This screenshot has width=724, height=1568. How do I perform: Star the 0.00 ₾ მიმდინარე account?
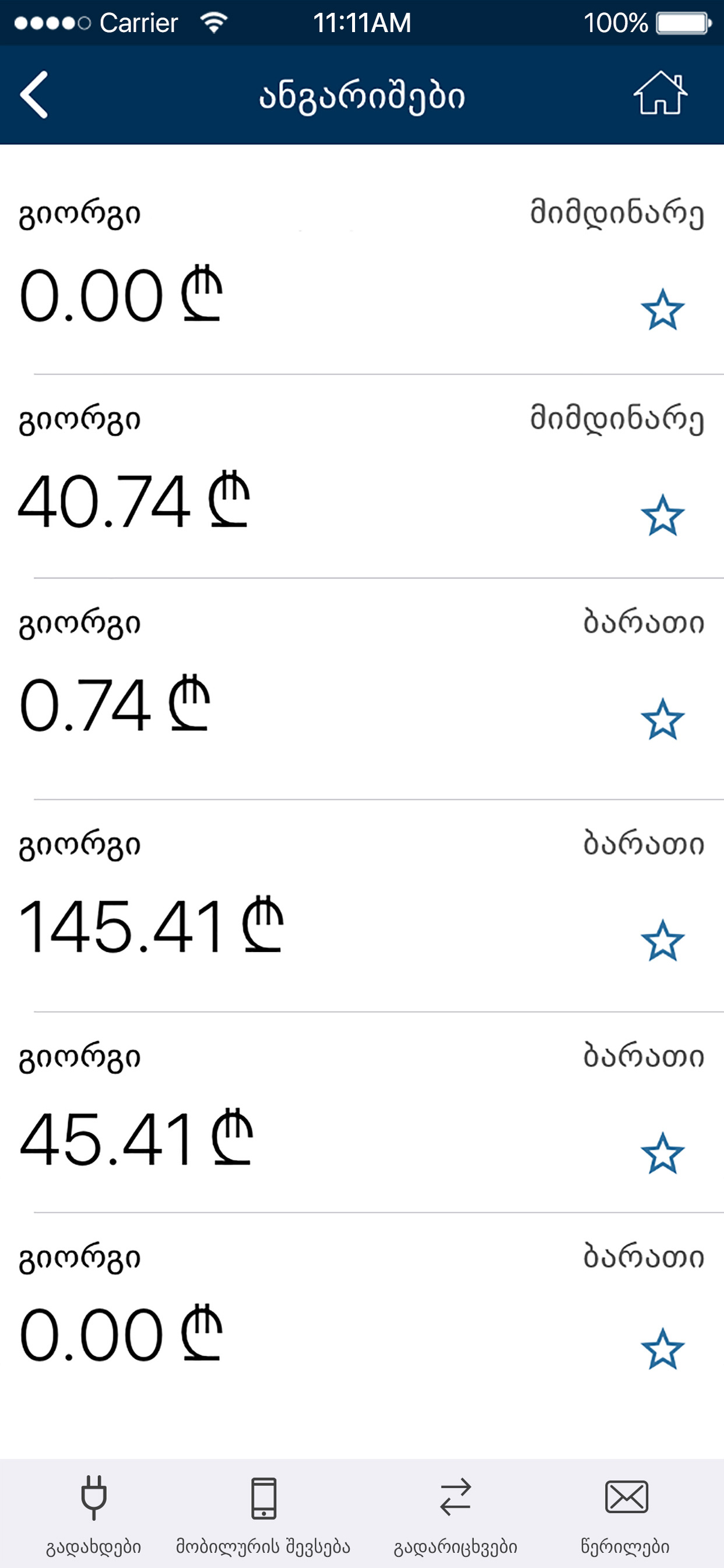(663, 310)
